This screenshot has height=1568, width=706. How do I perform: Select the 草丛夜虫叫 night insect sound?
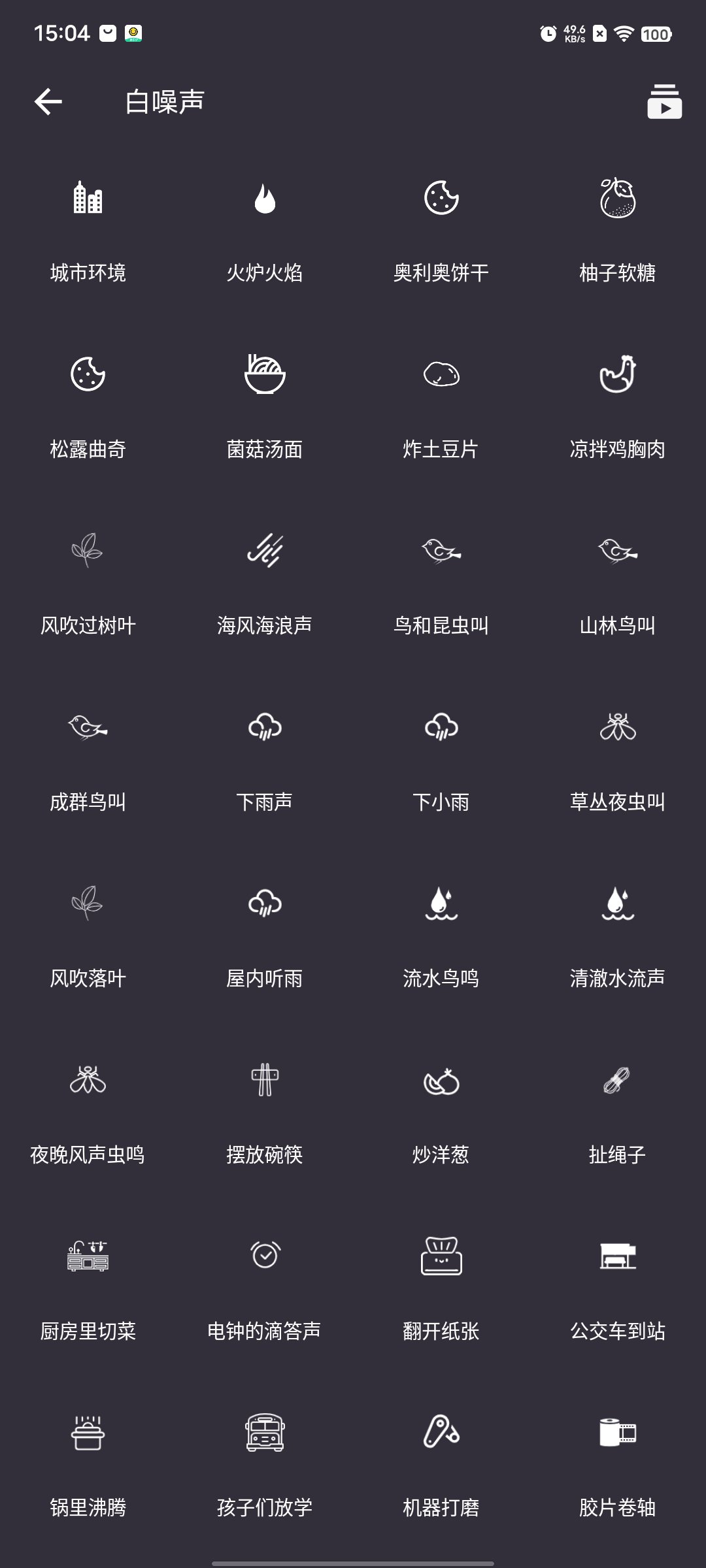pos(618,758)
